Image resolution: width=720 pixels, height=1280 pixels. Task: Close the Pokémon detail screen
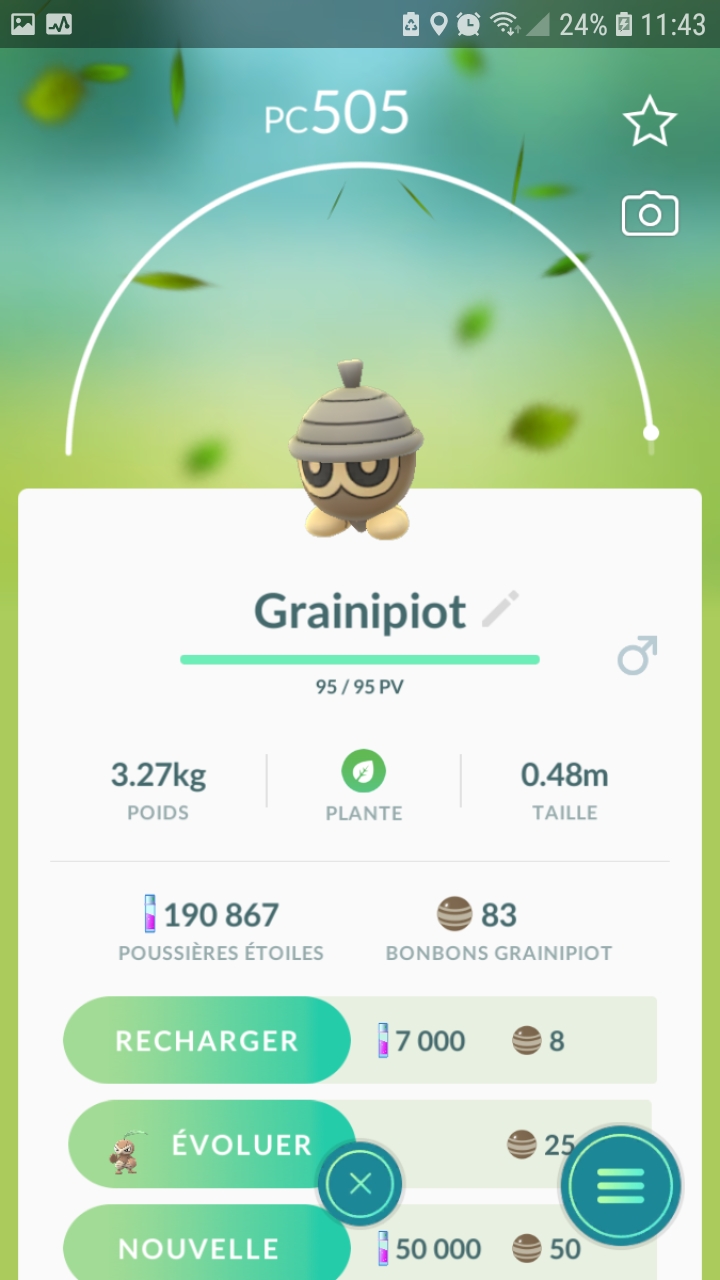point(361,1184)
